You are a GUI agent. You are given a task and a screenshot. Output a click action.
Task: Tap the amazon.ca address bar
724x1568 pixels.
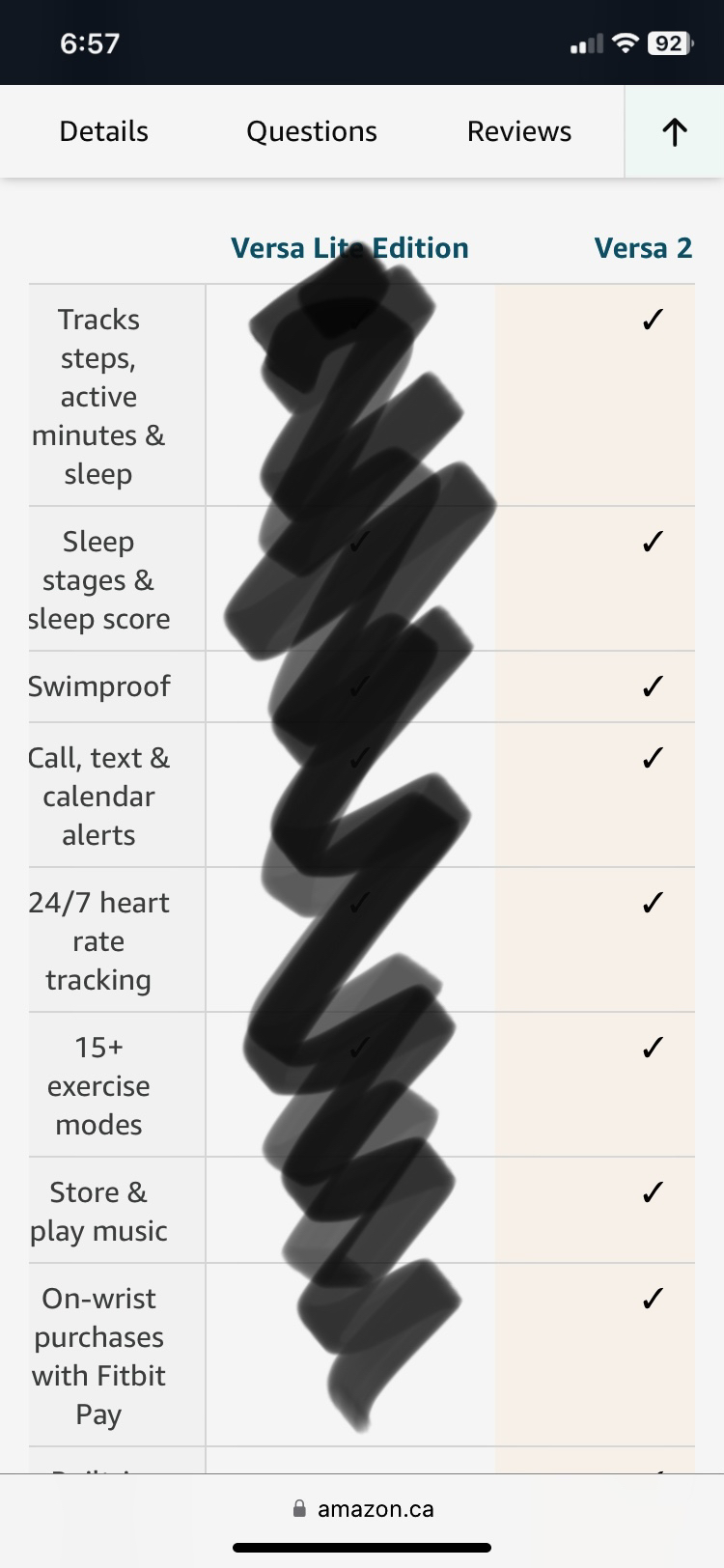click(x=363, y=1509)
